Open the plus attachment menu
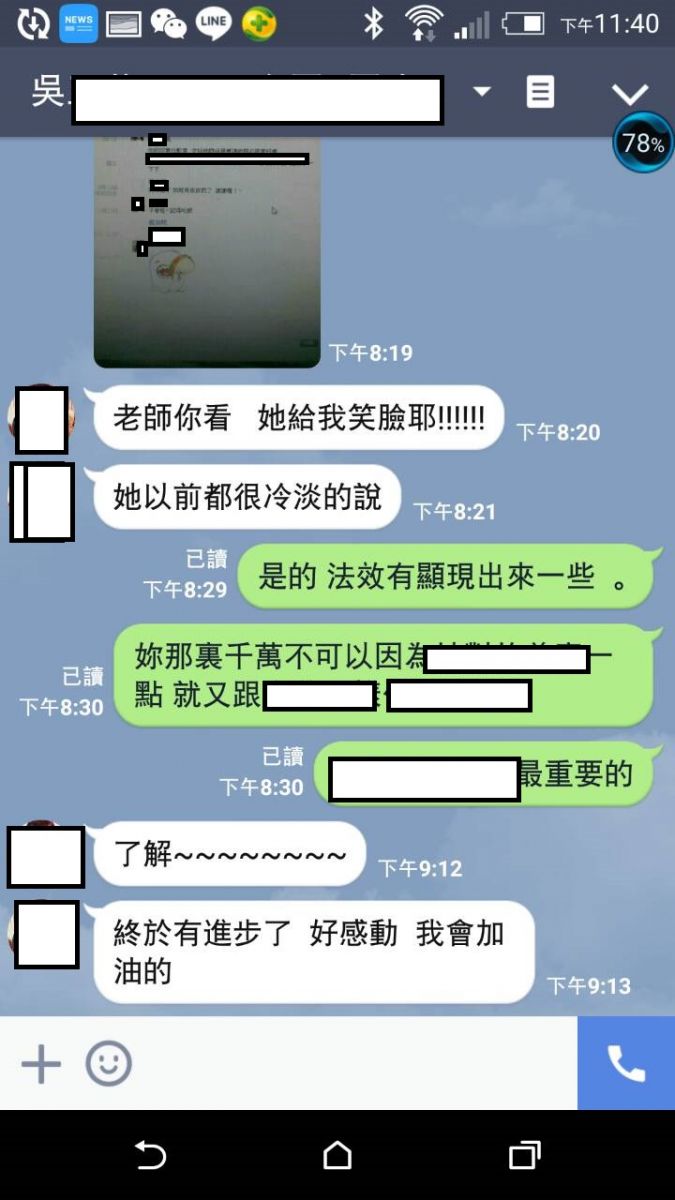The image size is (675, 1200). pyautogui.click(x=41, y=1064)
